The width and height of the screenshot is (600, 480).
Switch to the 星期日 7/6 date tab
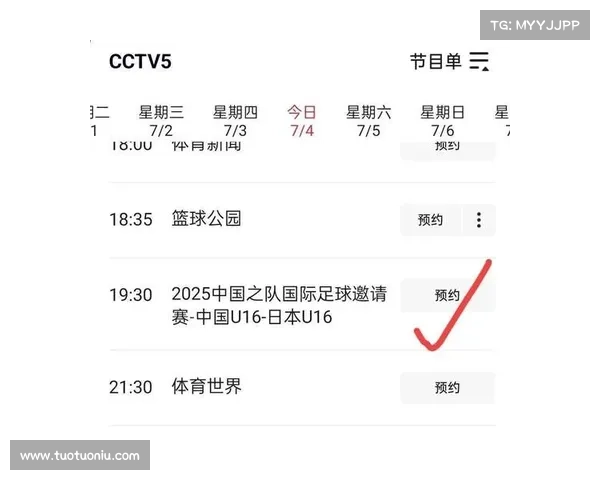point(442,121)
